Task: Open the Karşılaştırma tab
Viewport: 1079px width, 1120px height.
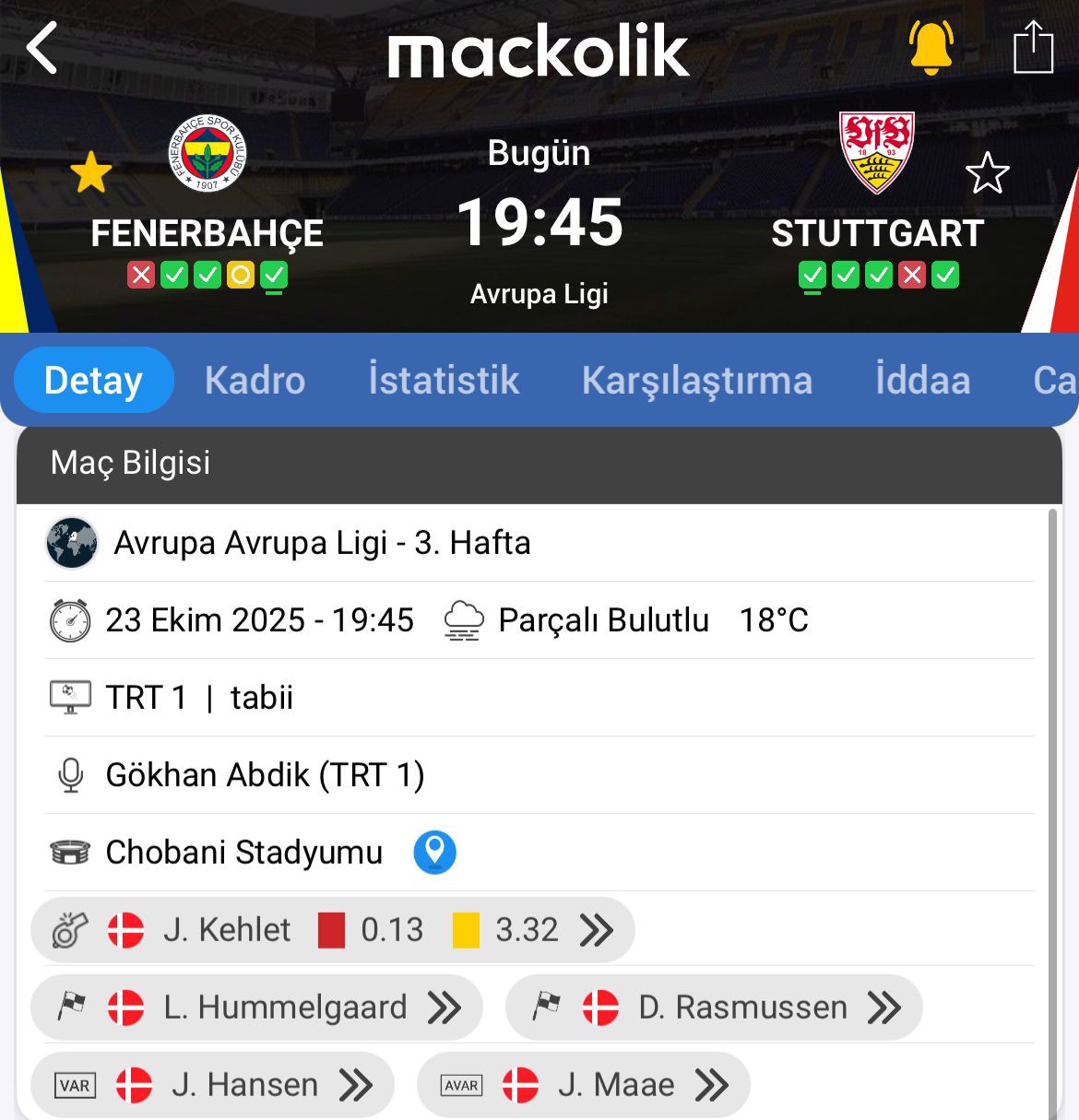Action: click(x=696, y=380)
